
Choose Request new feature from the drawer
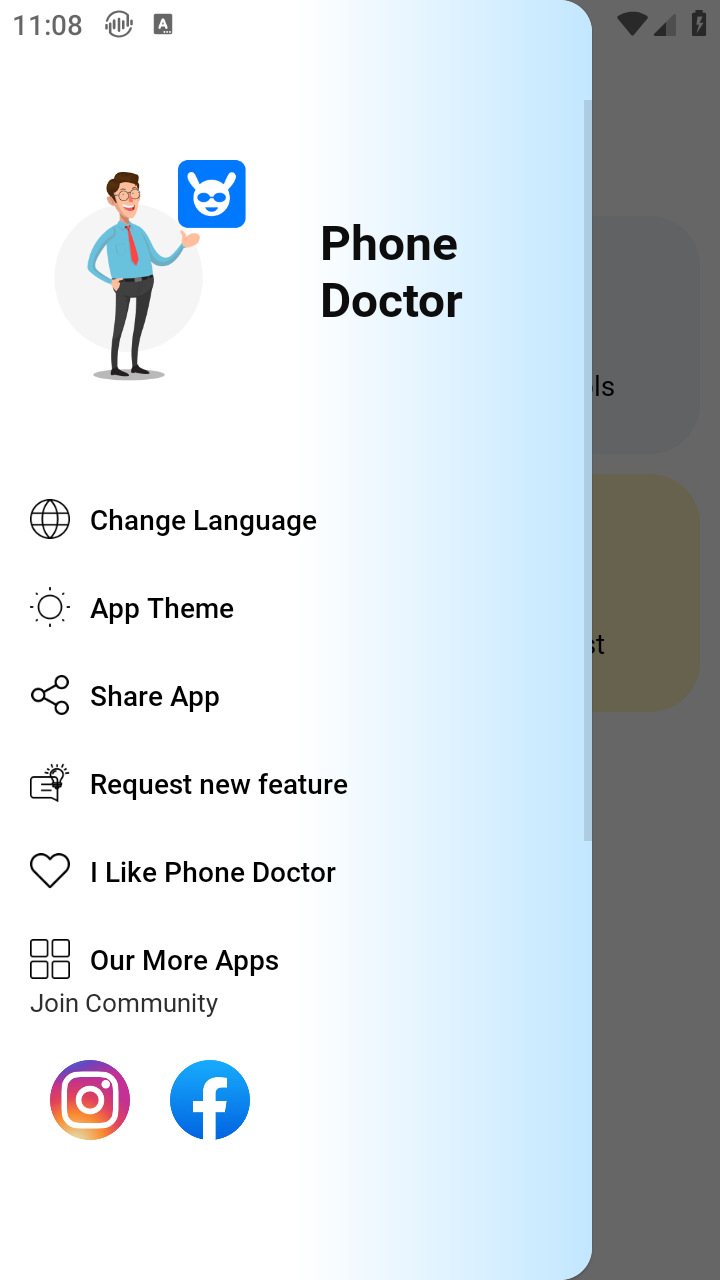[x=219, y=783]
